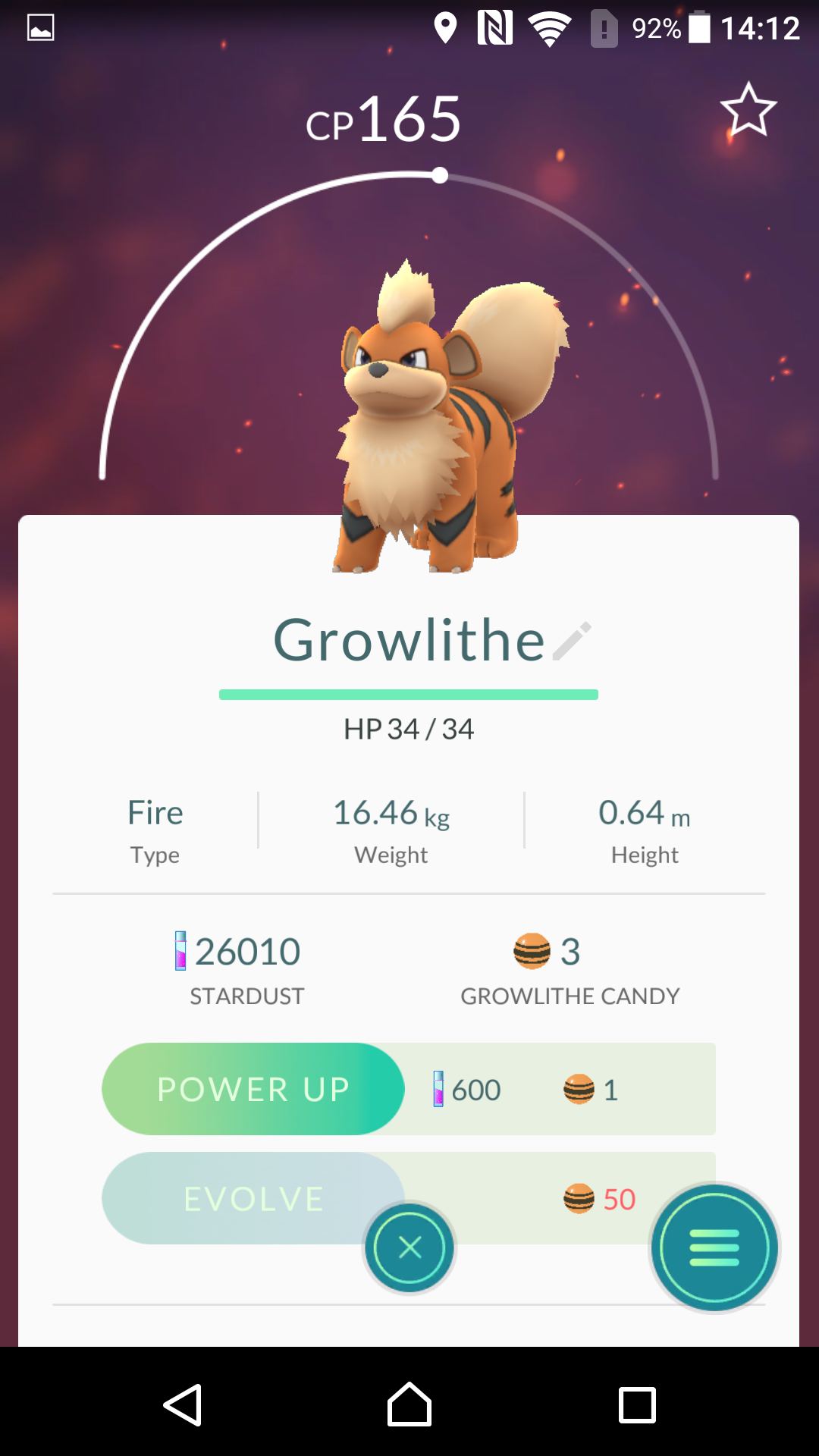819x1456 pixels.
Task: Edit Growlithe's nickname with the pencil icon
Action: [x=573, y=641]
